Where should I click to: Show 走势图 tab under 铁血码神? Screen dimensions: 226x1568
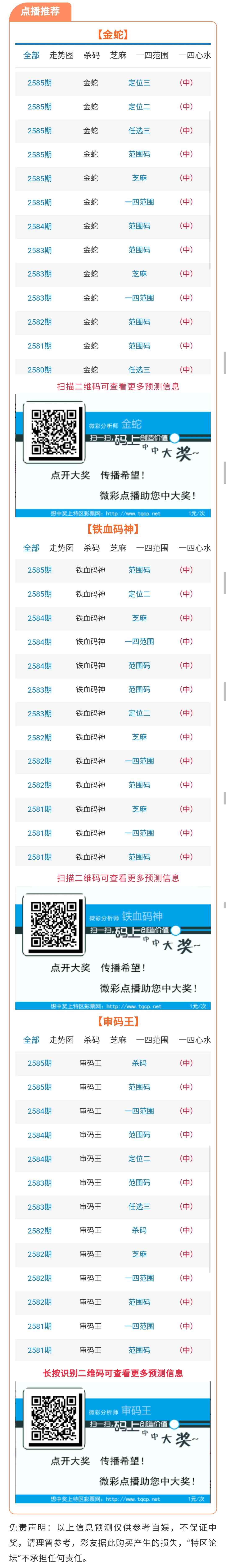[x=61, y=548]
